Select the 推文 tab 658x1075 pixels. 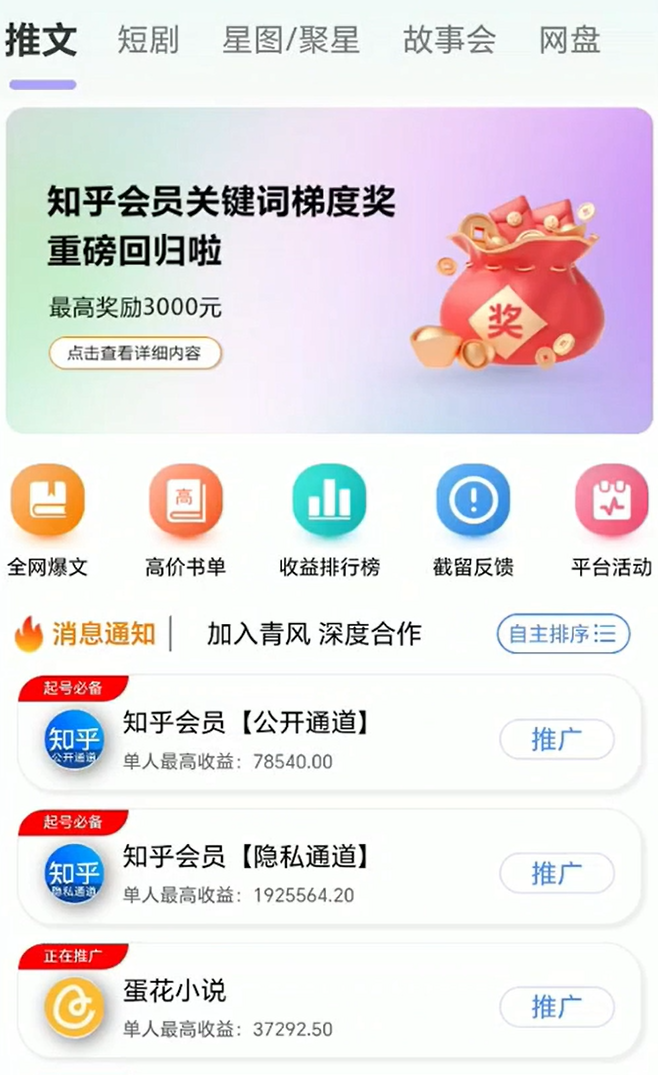tap(41, 40)
